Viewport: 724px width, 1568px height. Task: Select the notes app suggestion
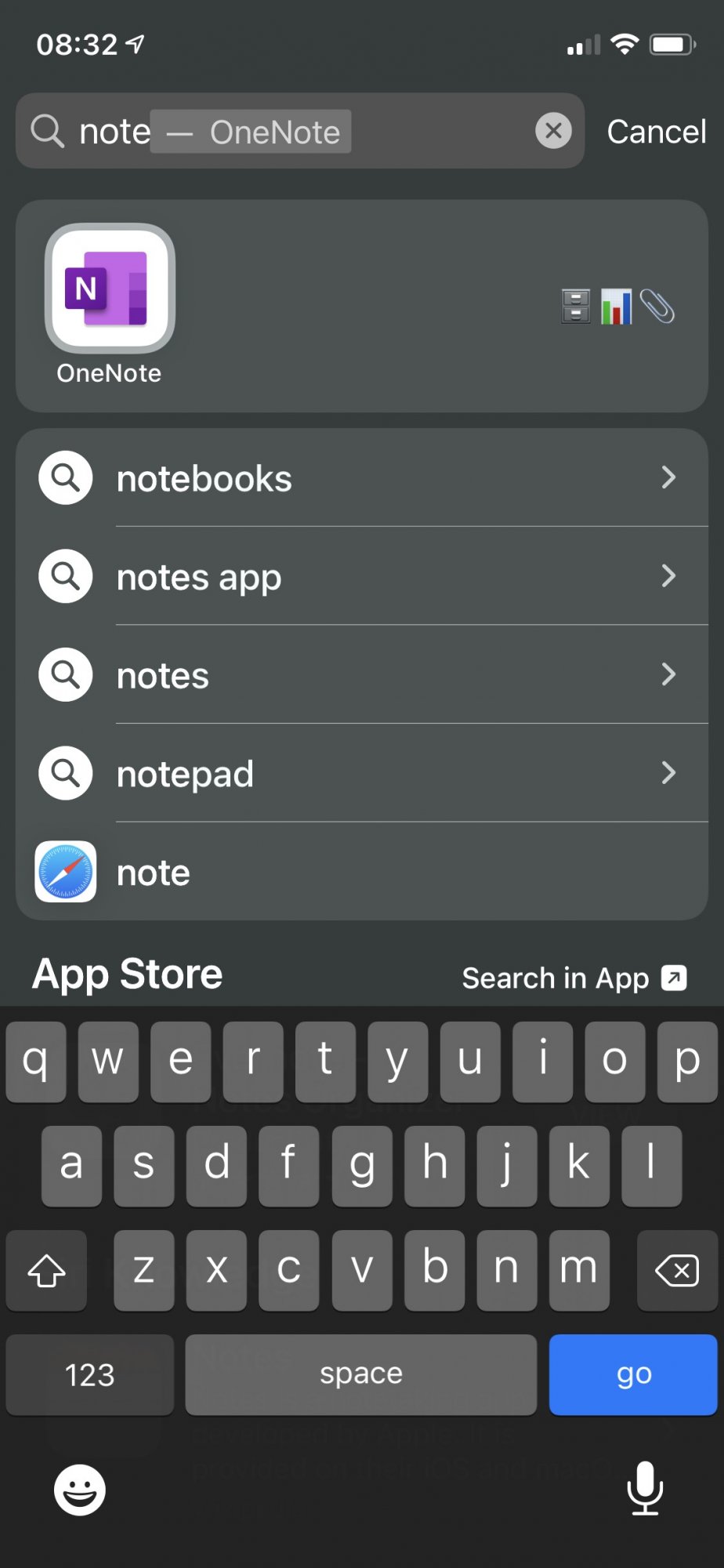coord(360,577)
